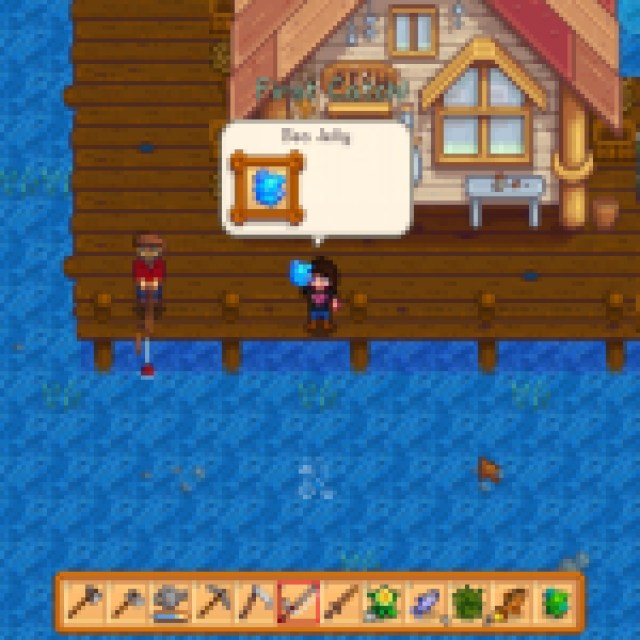Tap the highlighted fishing rod slot
The image size is (640, 640).
pos(298,602)
